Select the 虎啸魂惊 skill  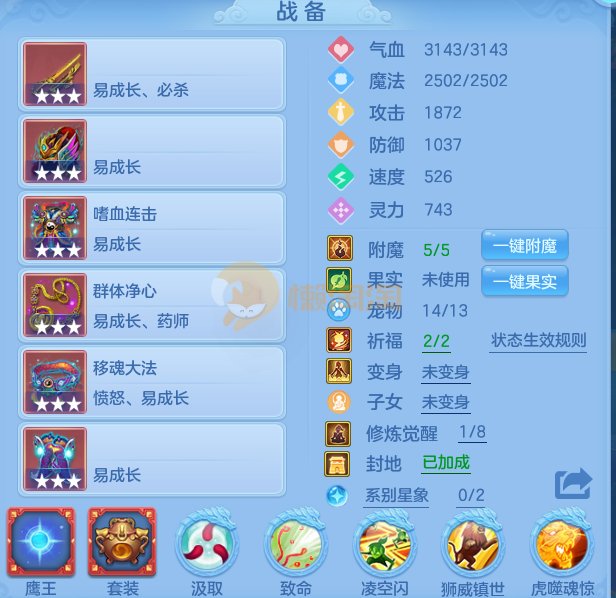pos(563,545)
